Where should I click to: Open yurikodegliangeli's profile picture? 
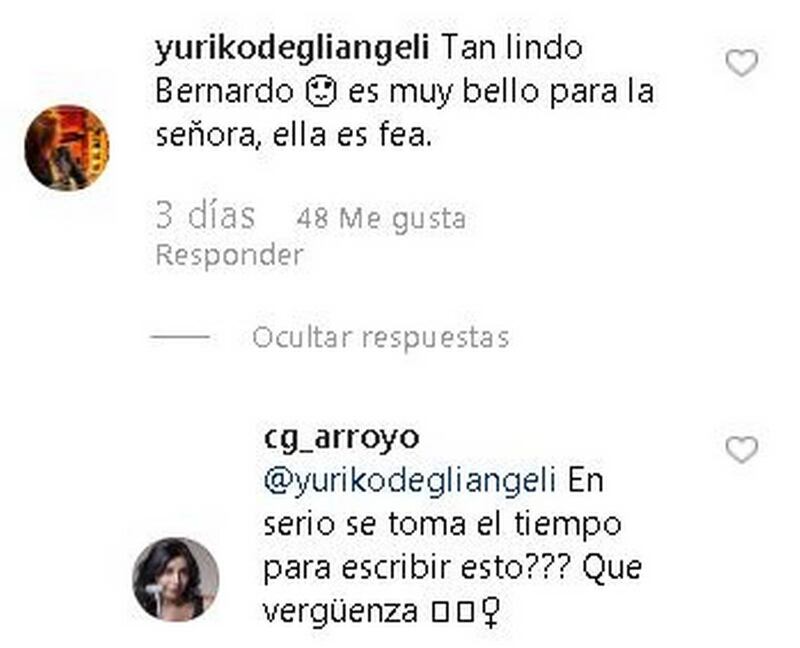click(x=67, y=147)
